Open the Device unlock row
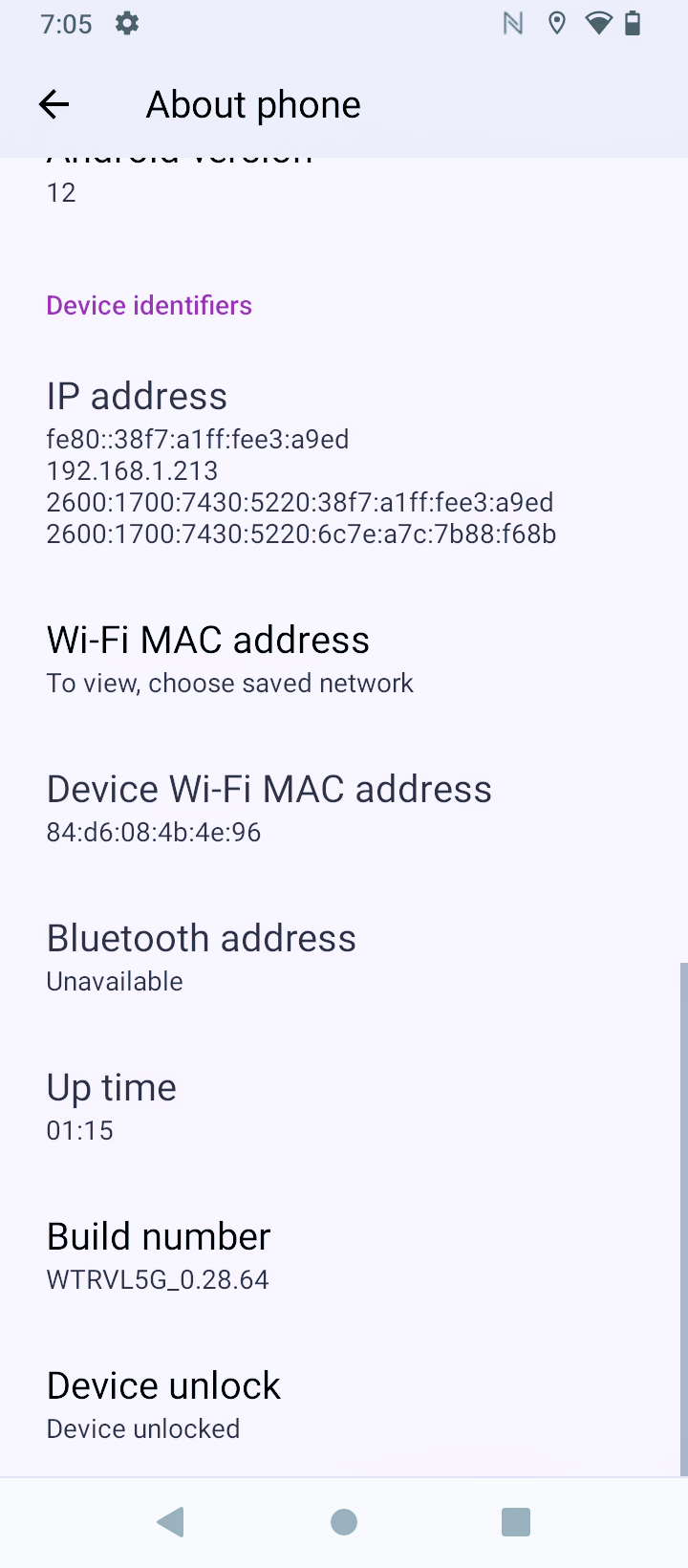The image size is (688, 1568). 344,1405
